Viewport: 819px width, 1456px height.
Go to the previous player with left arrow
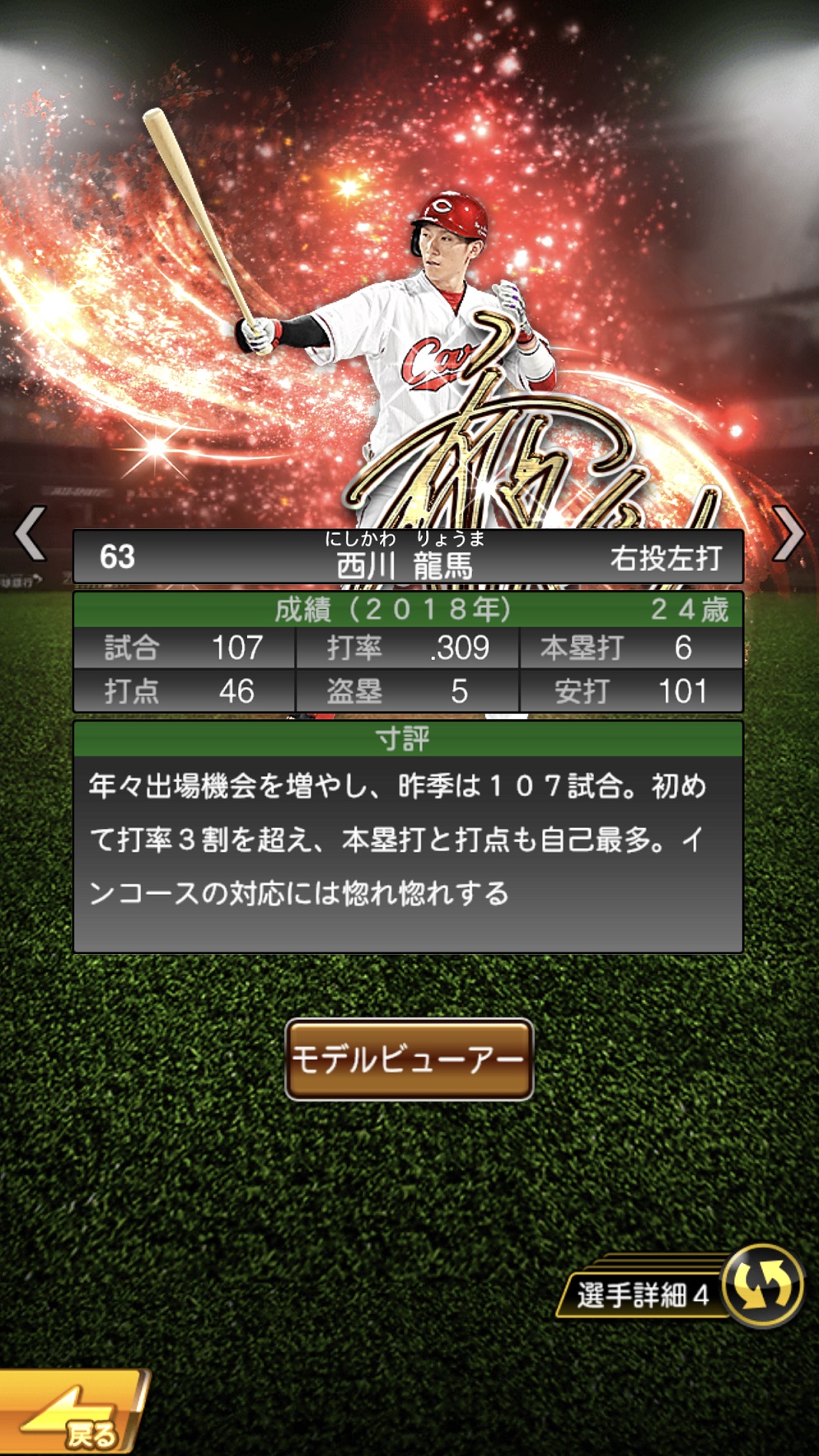click(x=31, y=534)
